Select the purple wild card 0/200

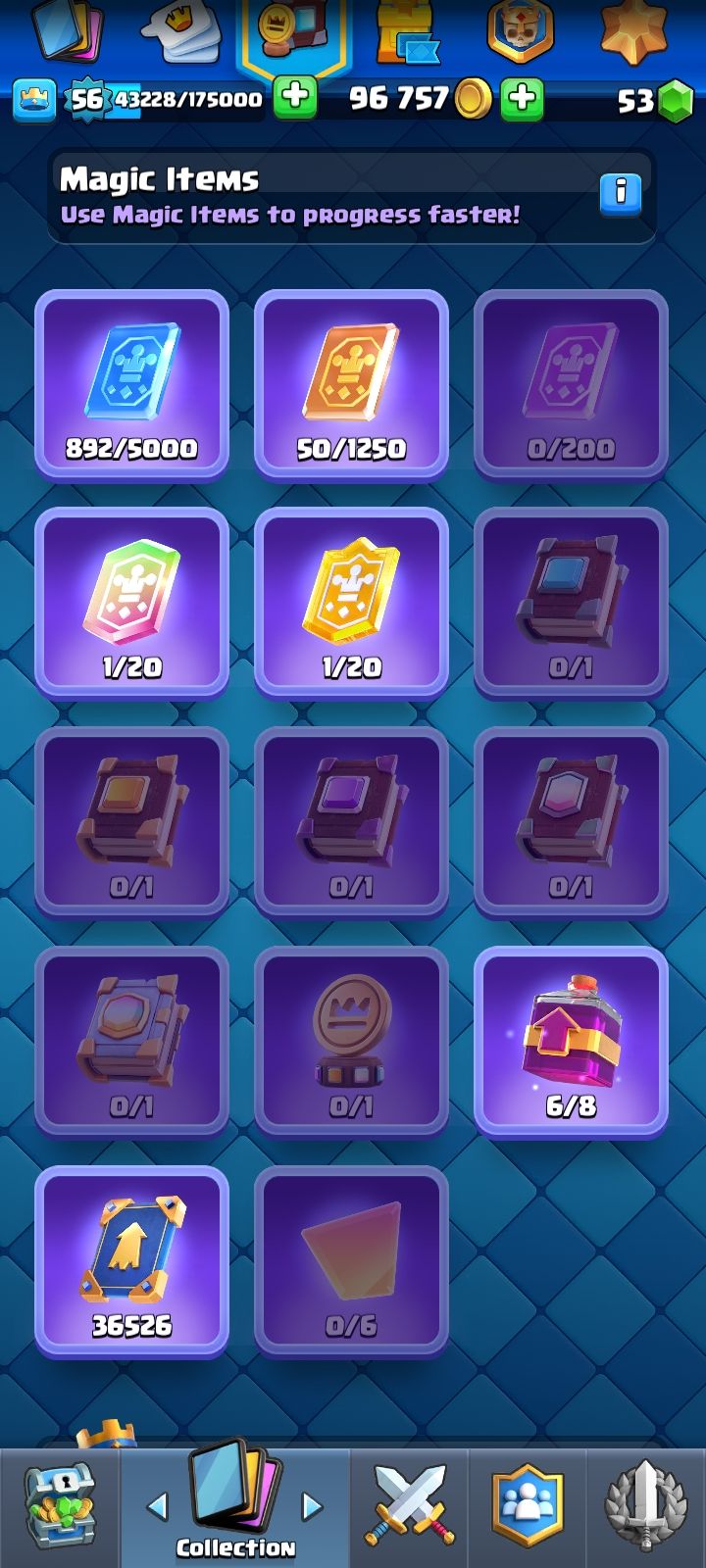point(571,385)
